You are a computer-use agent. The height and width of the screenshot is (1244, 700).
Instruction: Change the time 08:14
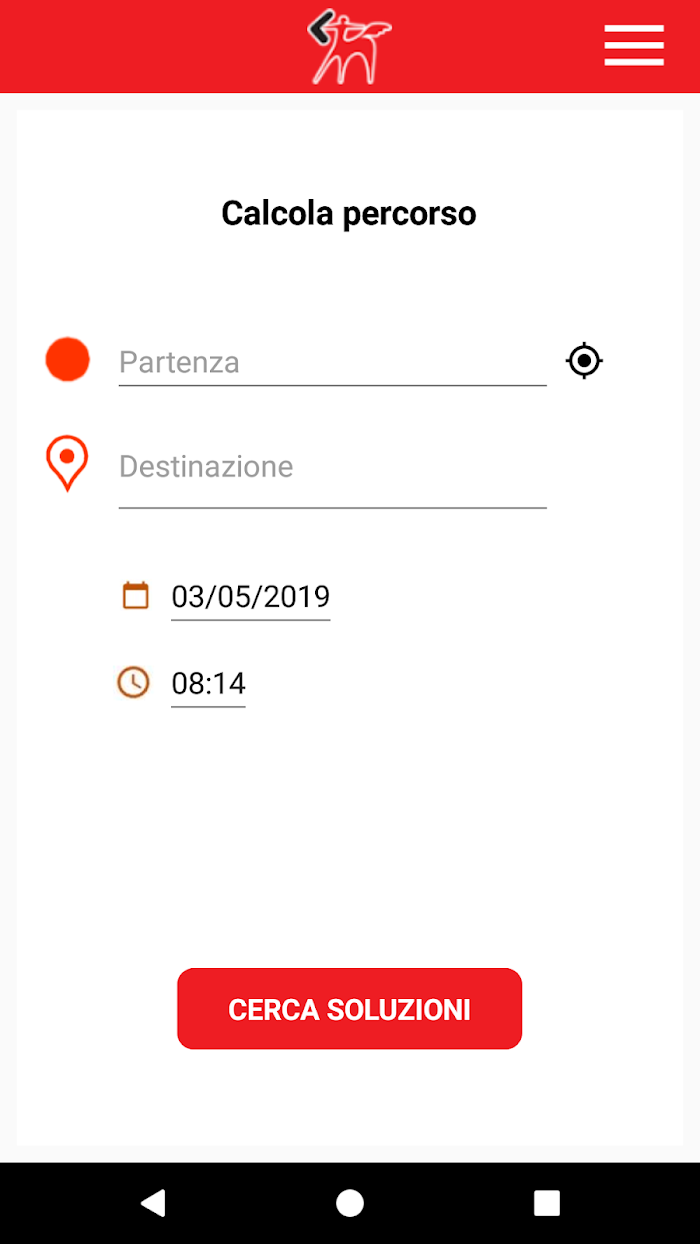coord(208,684)
